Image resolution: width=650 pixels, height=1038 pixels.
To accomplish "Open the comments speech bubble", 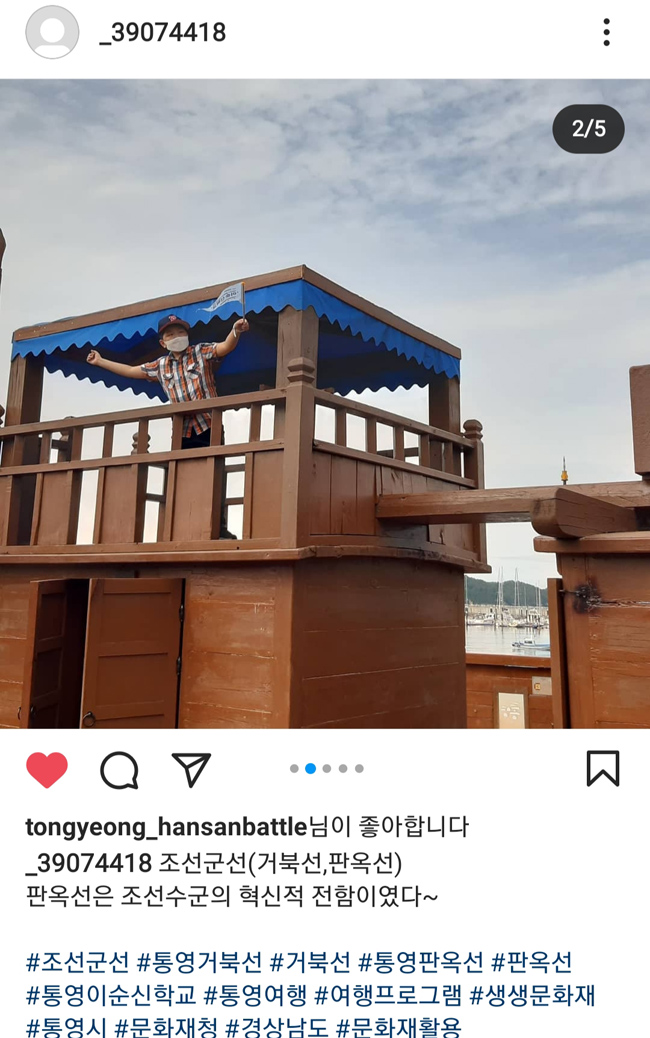I will click(119, 769).
